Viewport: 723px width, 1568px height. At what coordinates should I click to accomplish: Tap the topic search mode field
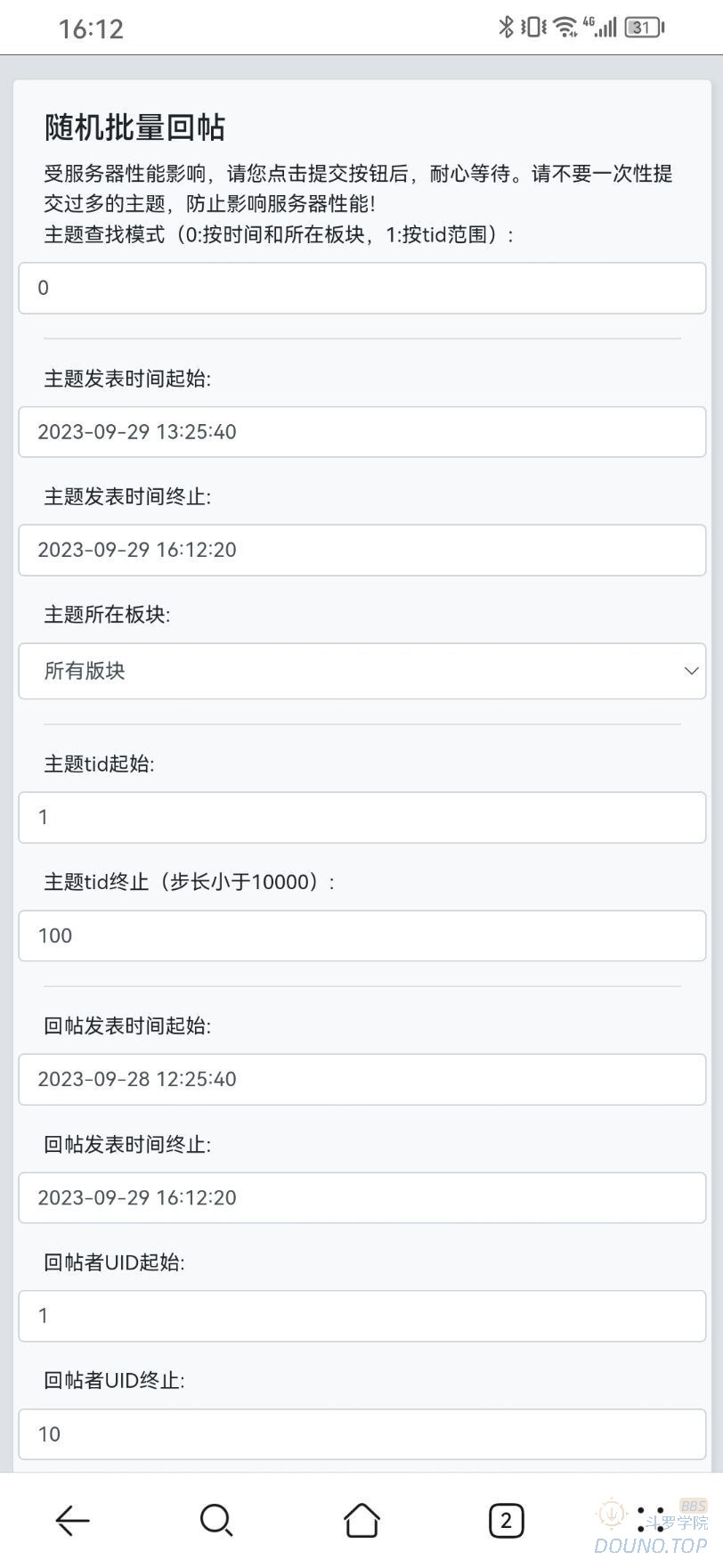coord(361,288)
